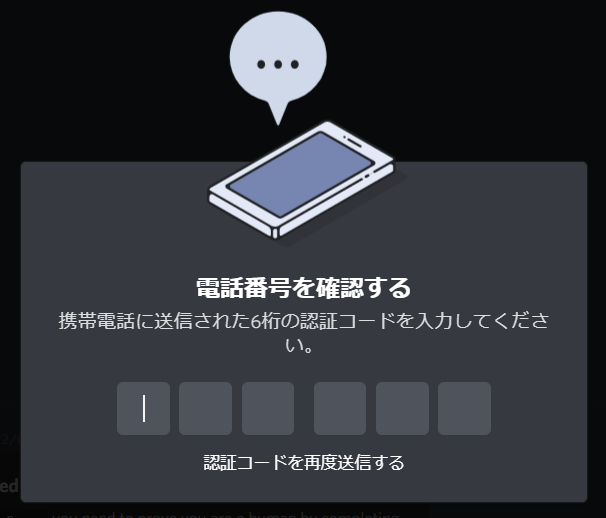Image resolution: width=606 pixels, height=518 pixels.
Task: Select the second code digit box
Action: coord(205,408)
